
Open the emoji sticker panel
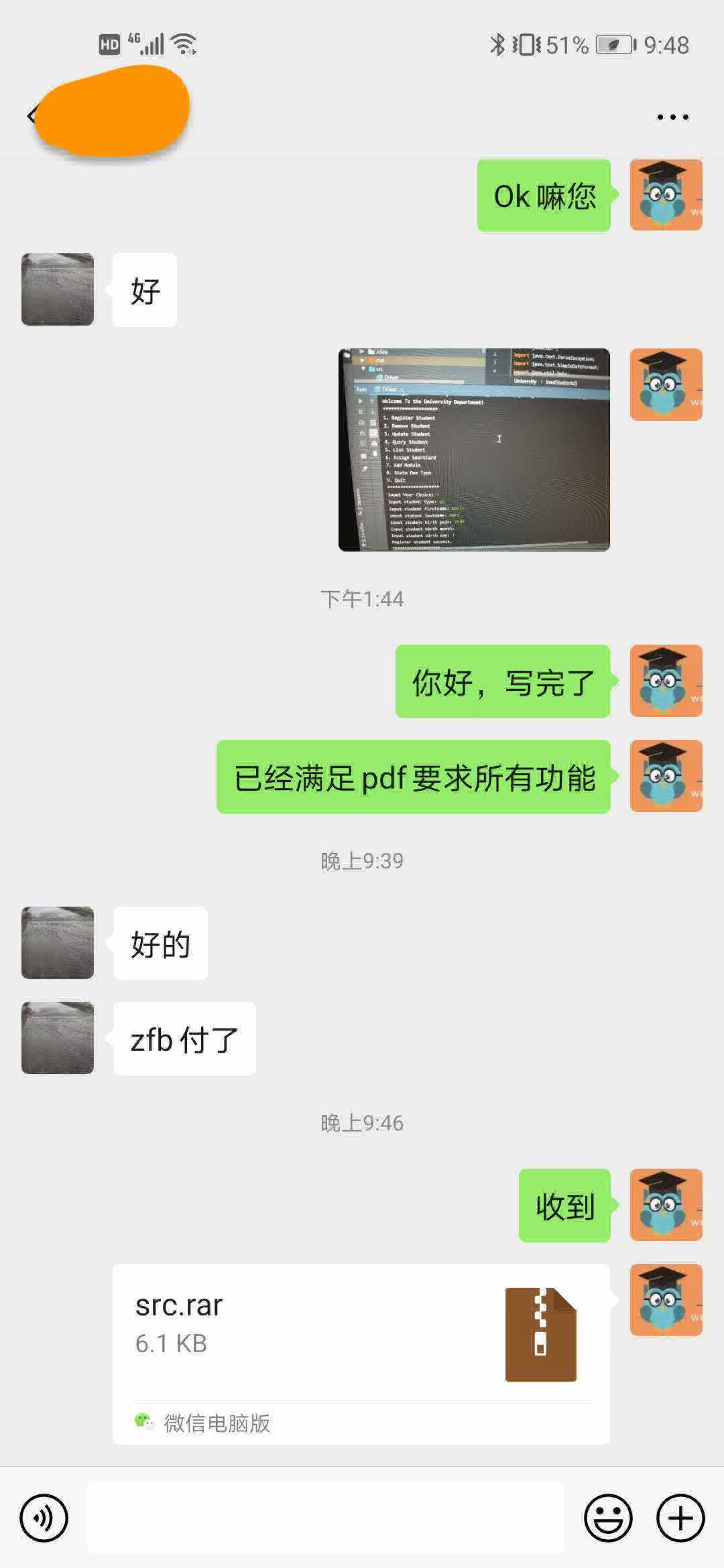coord(608,1518)
